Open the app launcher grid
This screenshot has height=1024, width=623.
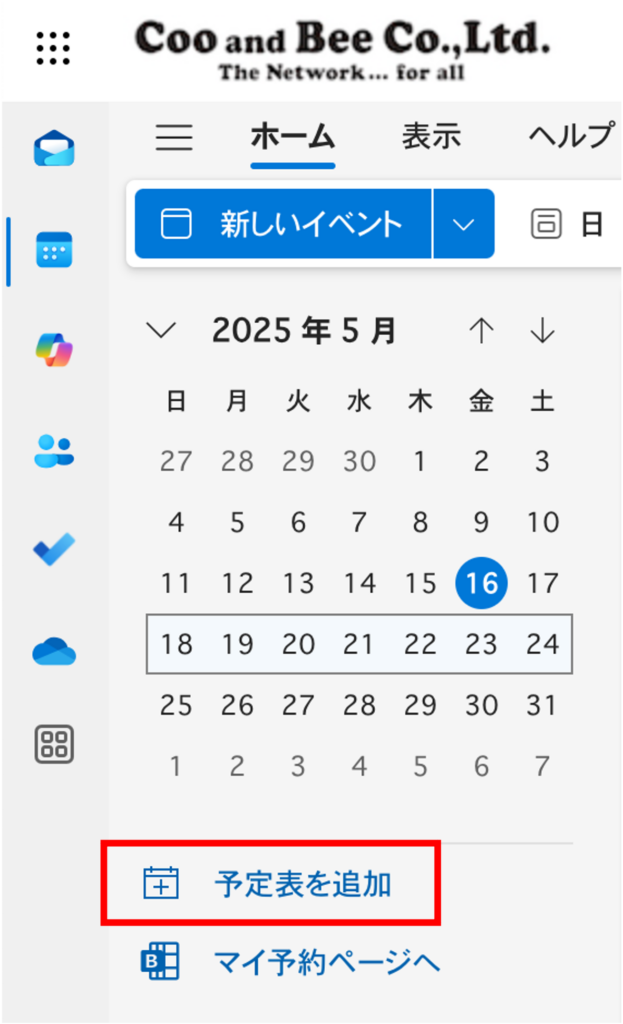tap(53, 48)
